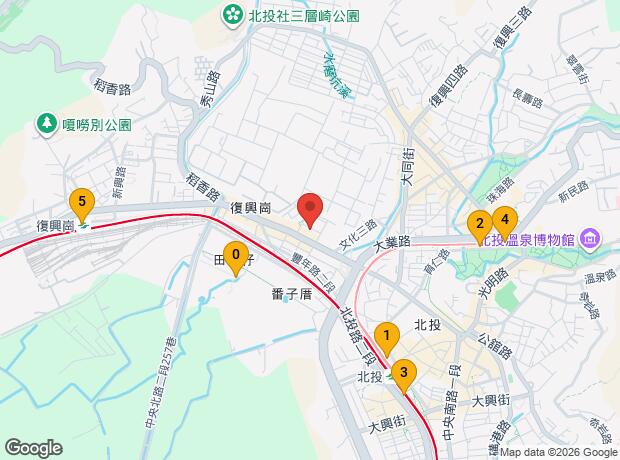Select the yellow marker numbered 4
620x460 pixels.
(505, 218)
